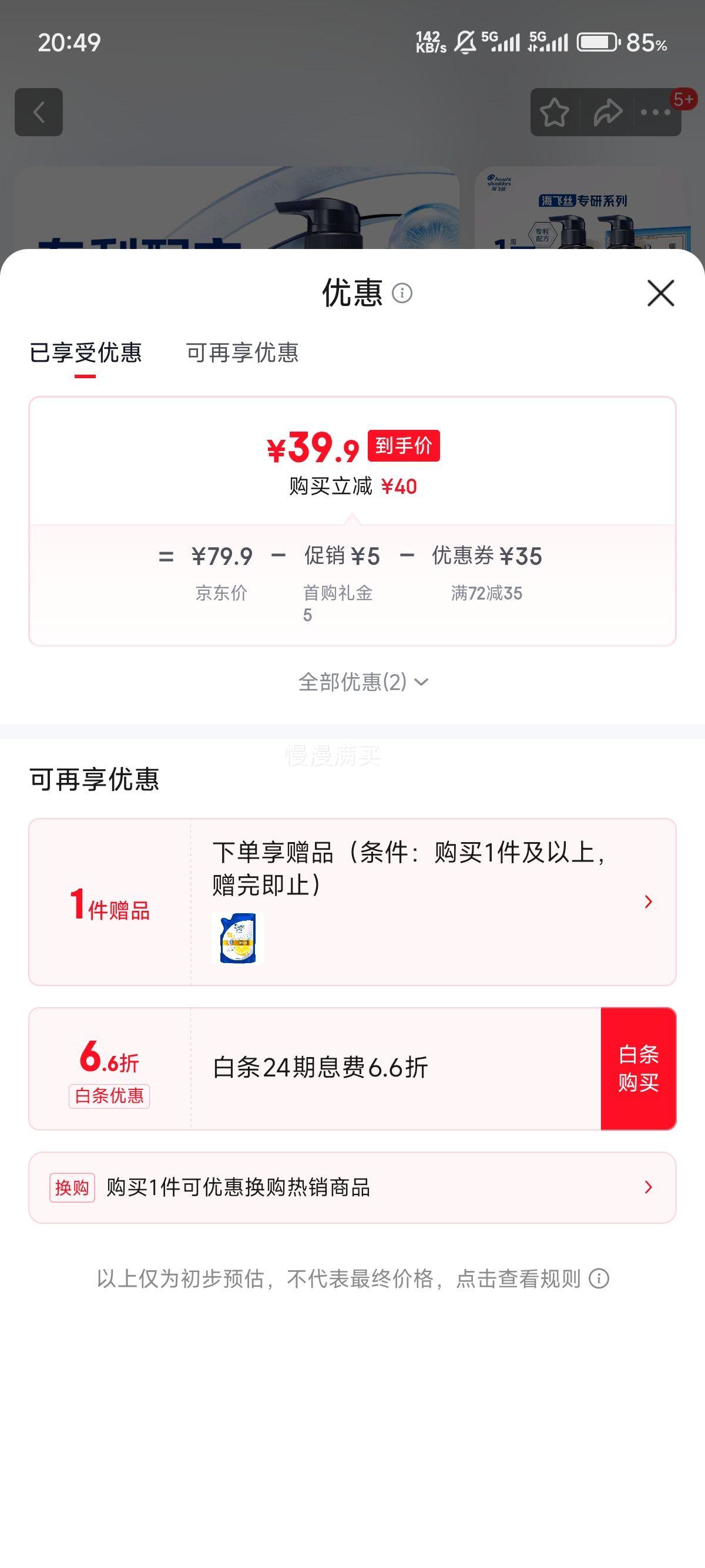
Task: Tap the battery indicator in the status bar
Action: click(598, 41)
